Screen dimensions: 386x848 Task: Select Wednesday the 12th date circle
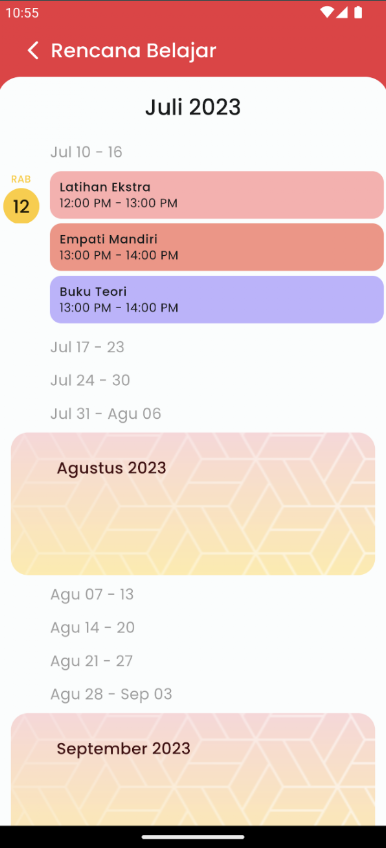pos(21,206)
